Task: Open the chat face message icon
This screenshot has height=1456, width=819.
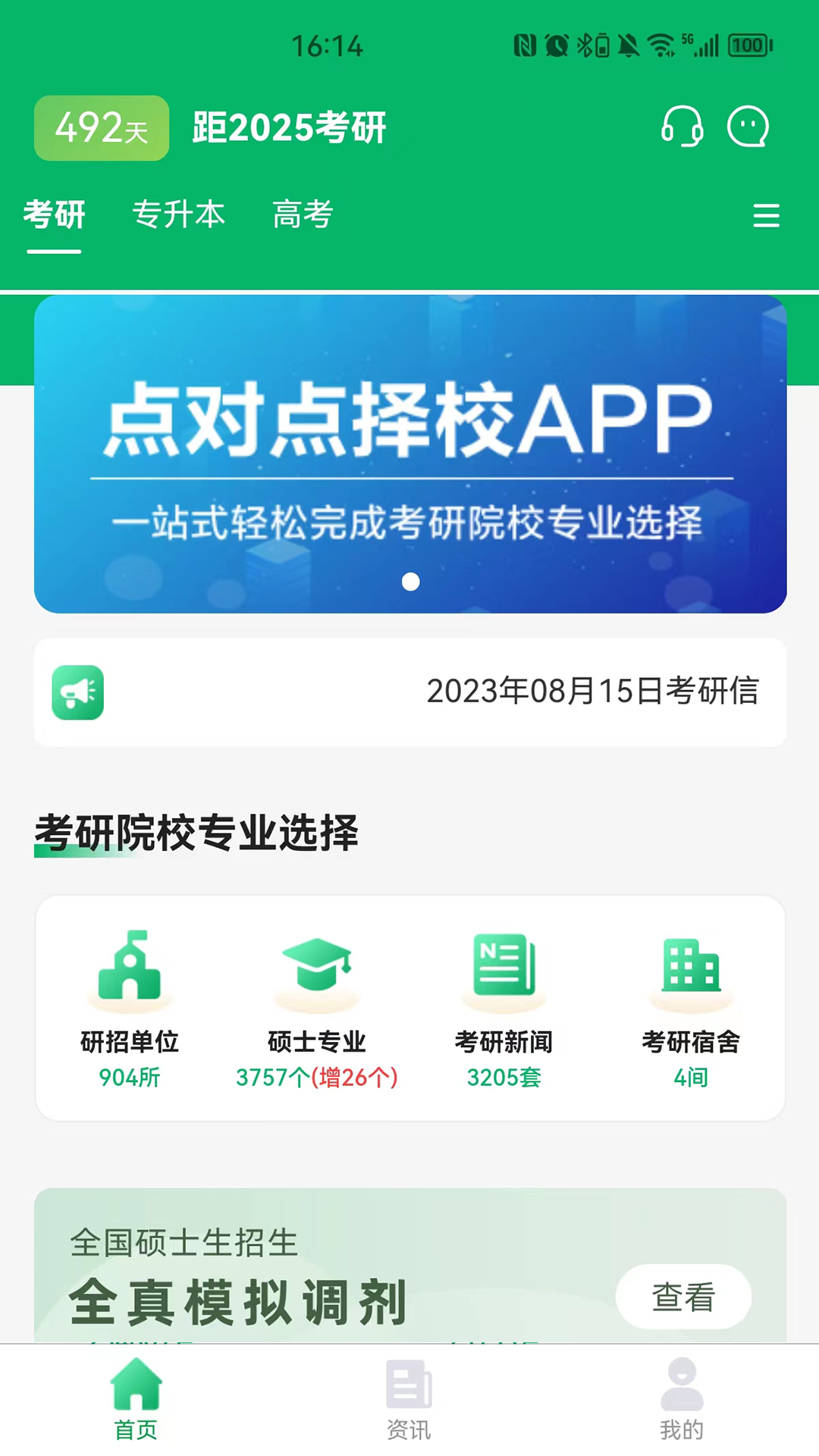Action: (748, 126)
